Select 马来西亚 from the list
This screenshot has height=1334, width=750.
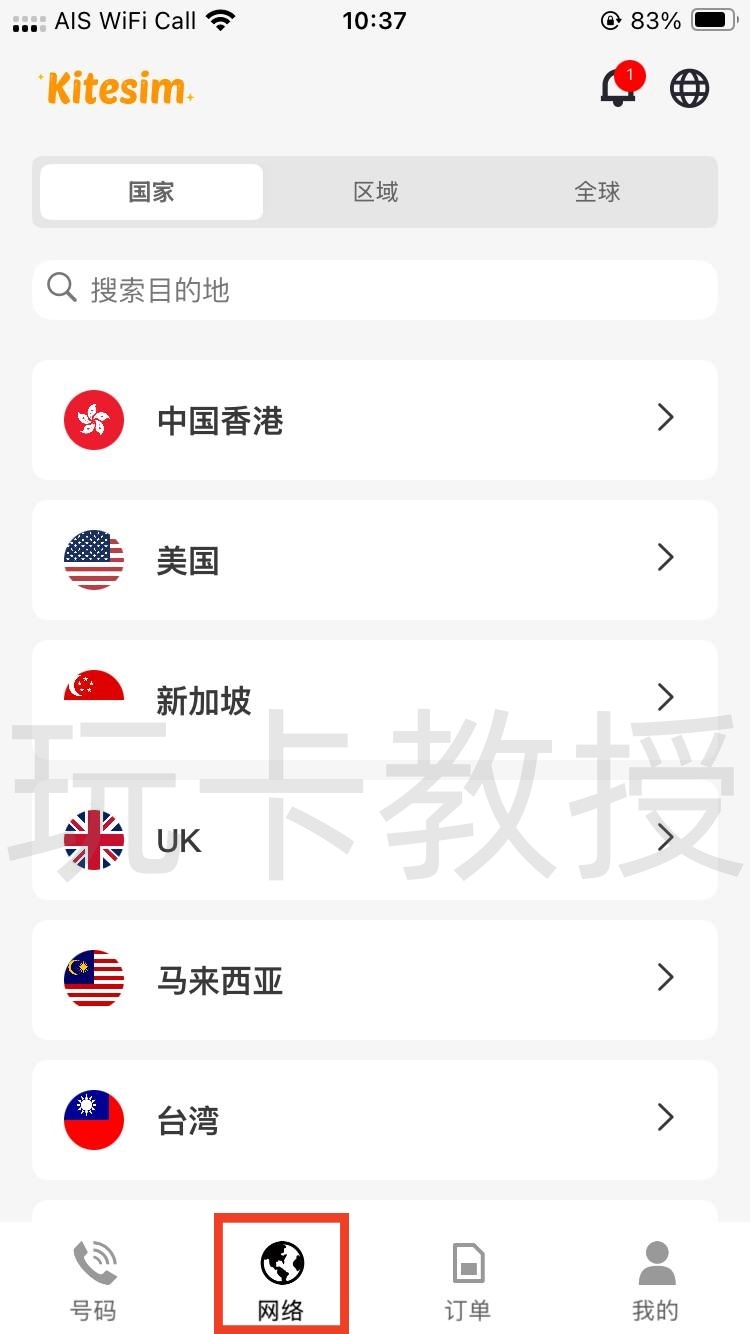click(x=375, y=980)
